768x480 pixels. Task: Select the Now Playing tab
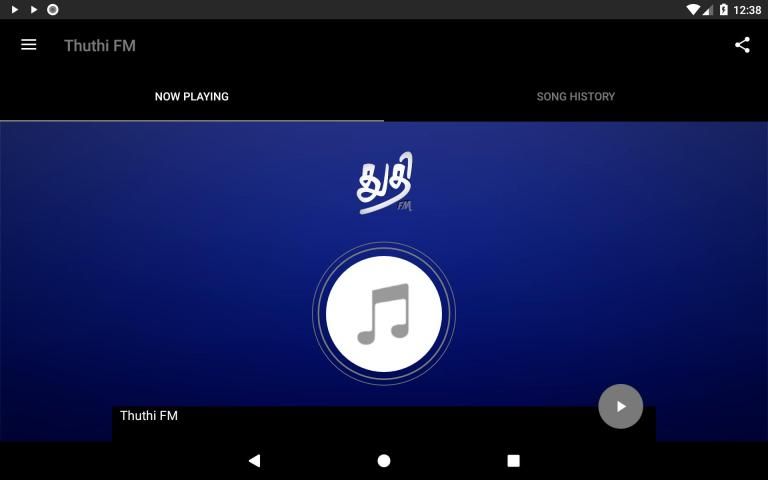(191, 97)
